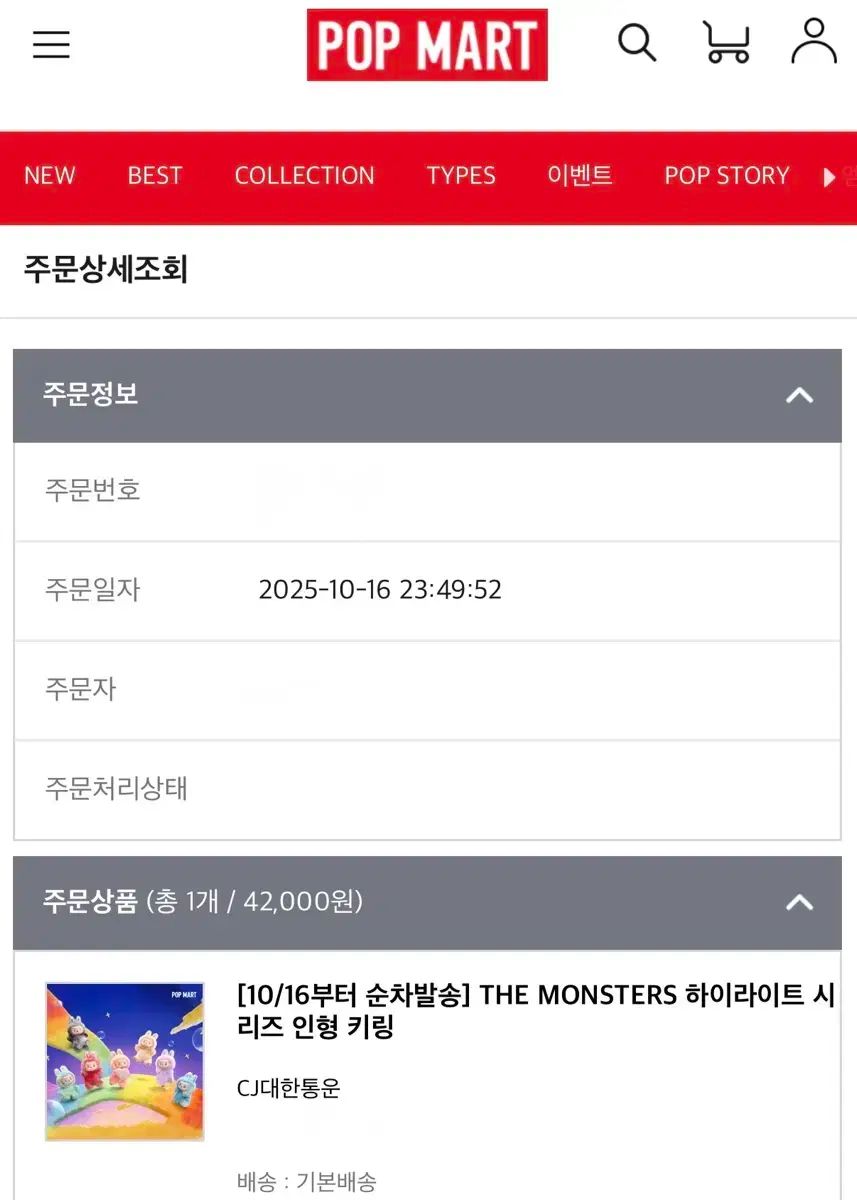Select the TYPES tab
Viewport: 857px width, 1200px height.
(x=461, y=175)
